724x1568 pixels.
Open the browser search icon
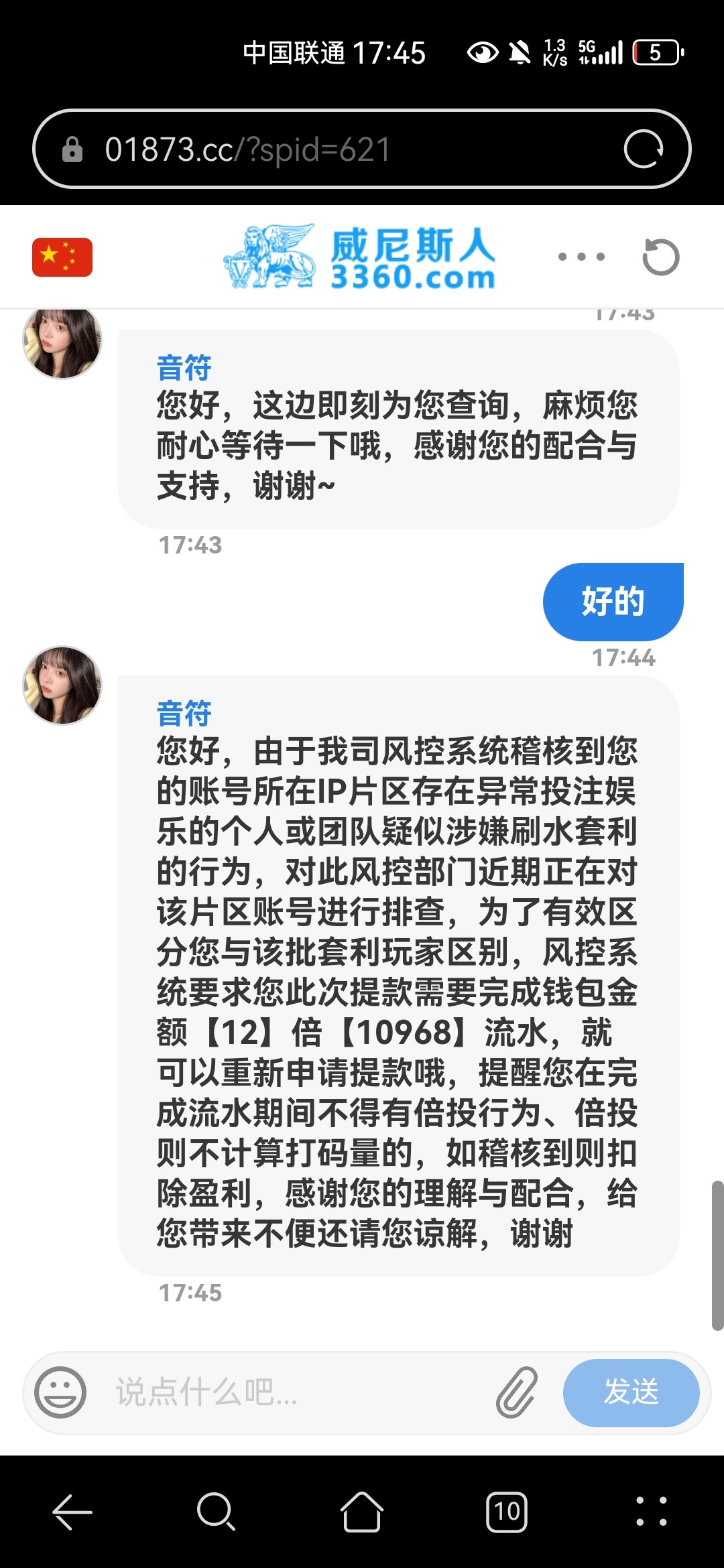coord(216,1512)
